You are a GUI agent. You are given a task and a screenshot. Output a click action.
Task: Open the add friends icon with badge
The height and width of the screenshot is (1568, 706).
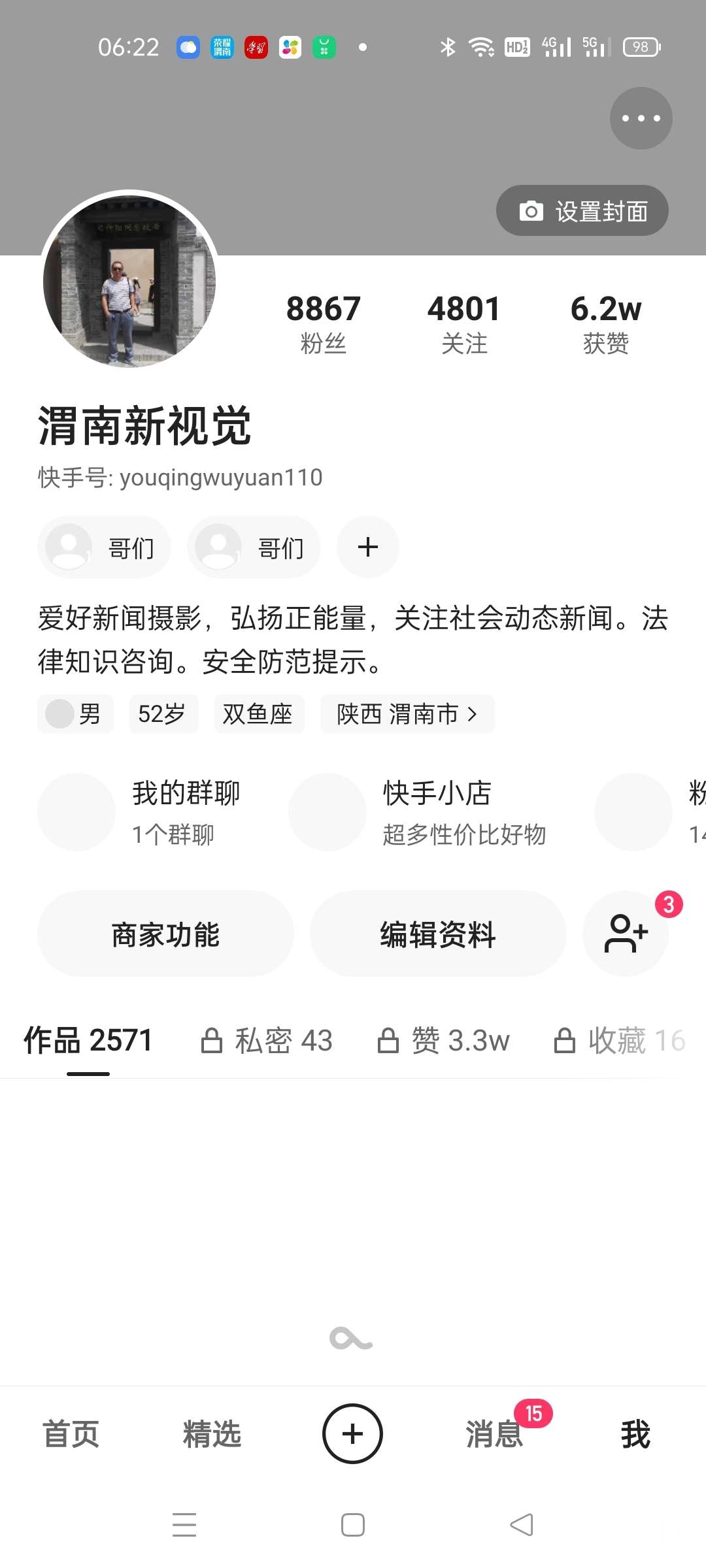point(626,934)
